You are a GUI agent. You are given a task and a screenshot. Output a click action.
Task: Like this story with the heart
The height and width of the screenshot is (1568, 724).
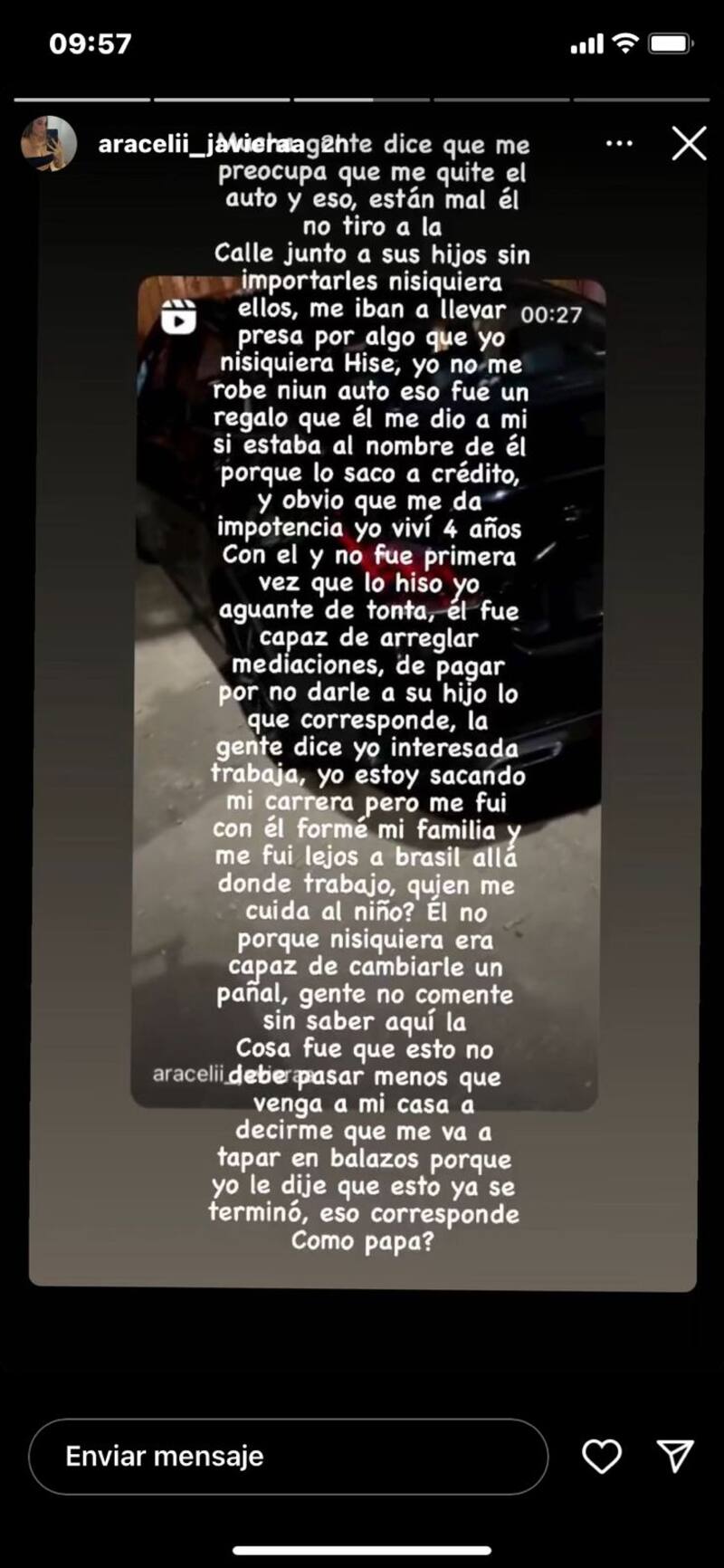(x=601, y=1457)
